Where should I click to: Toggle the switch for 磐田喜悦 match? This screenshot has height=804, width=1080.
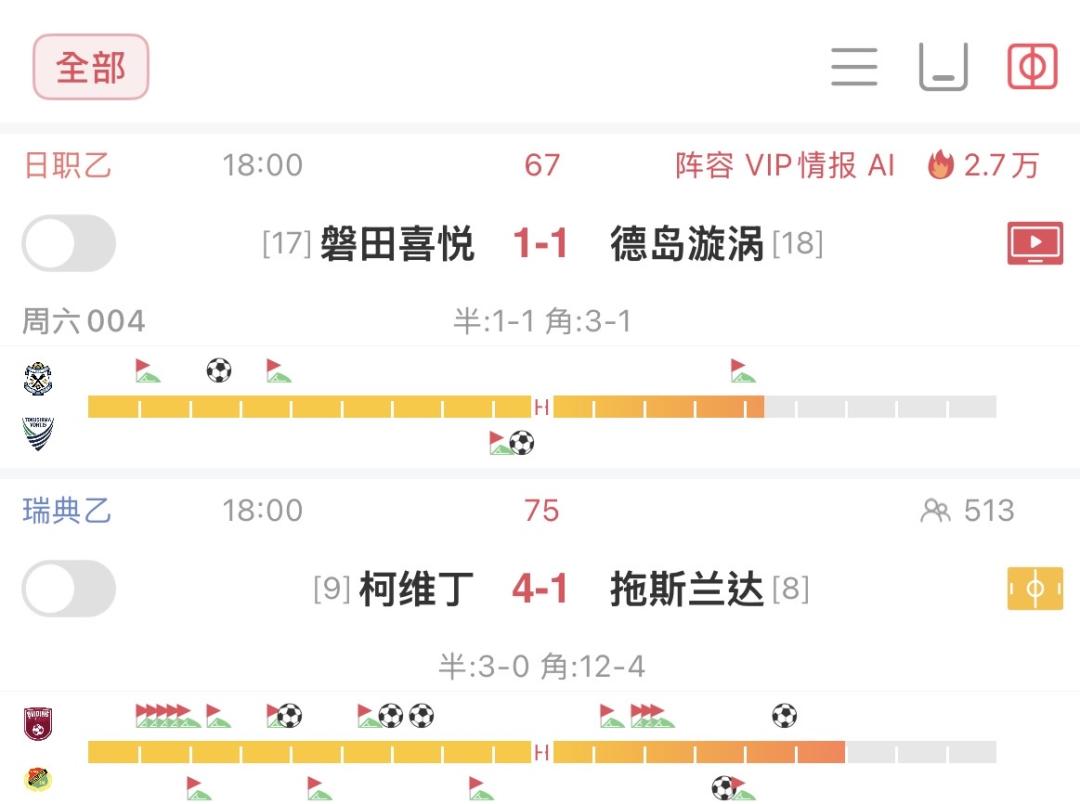point(69,243)
